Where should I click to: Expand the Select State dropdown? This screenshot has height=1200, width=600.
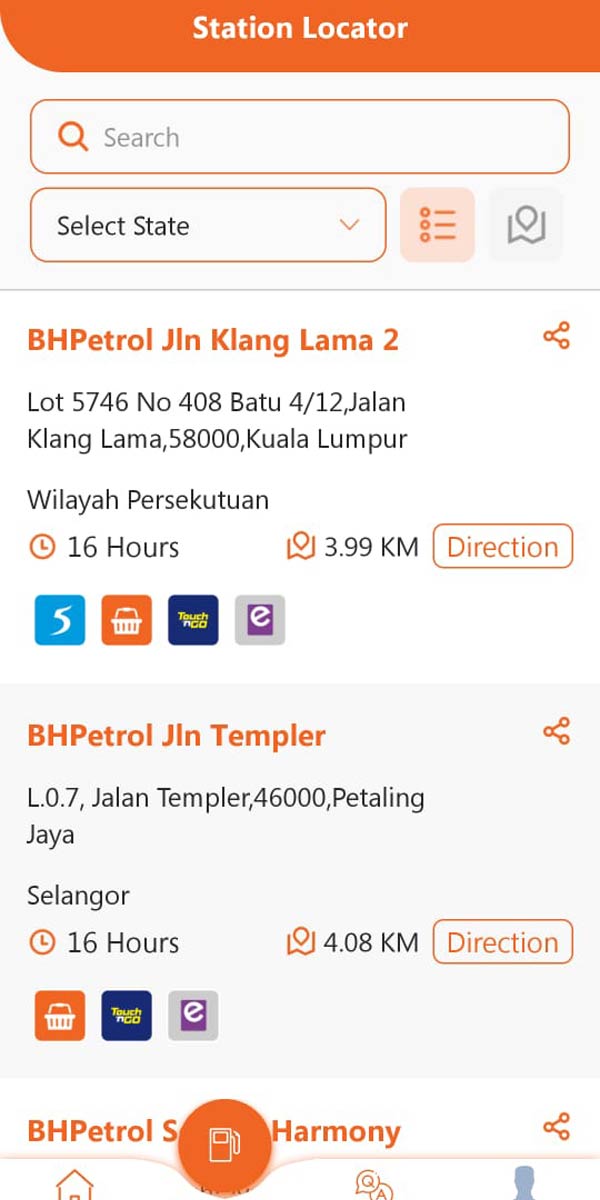[x=208, y=226]
